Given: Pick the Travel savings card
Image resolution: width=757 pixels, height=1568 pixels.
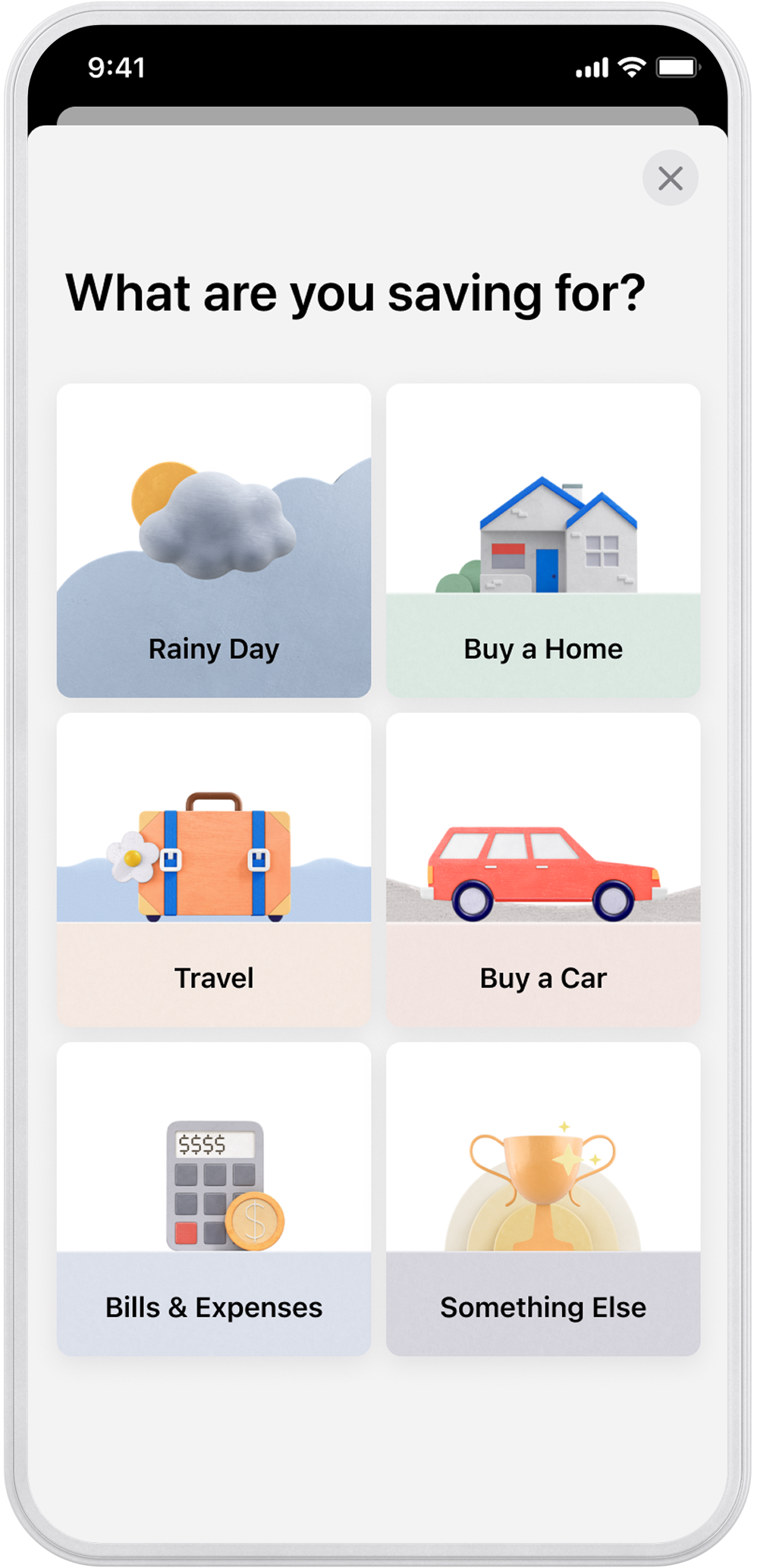Looking at the screenshot, I should [214, 870].
